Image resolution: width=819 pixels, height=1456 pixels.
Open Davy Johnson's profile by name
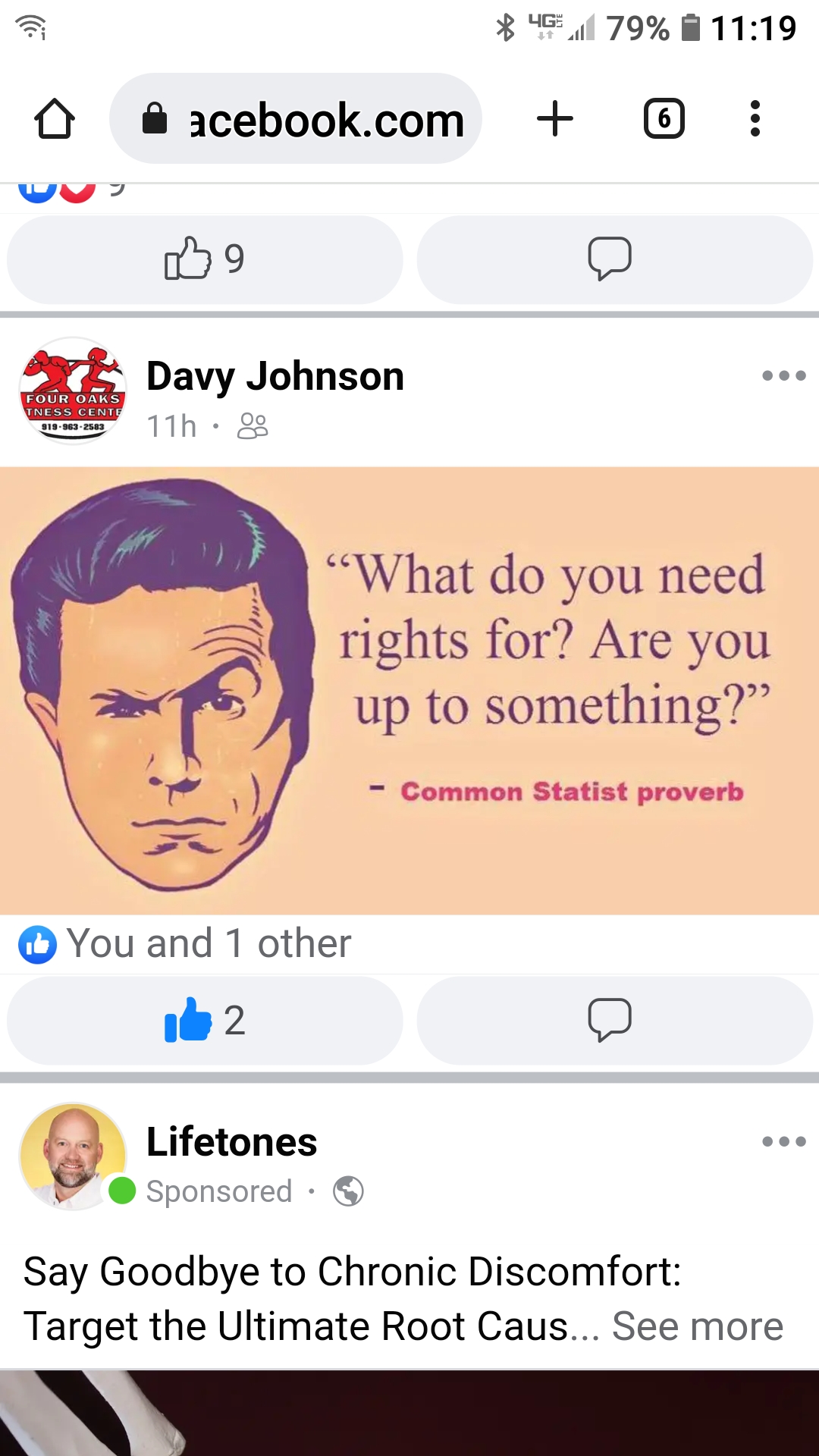click(275, 376)
